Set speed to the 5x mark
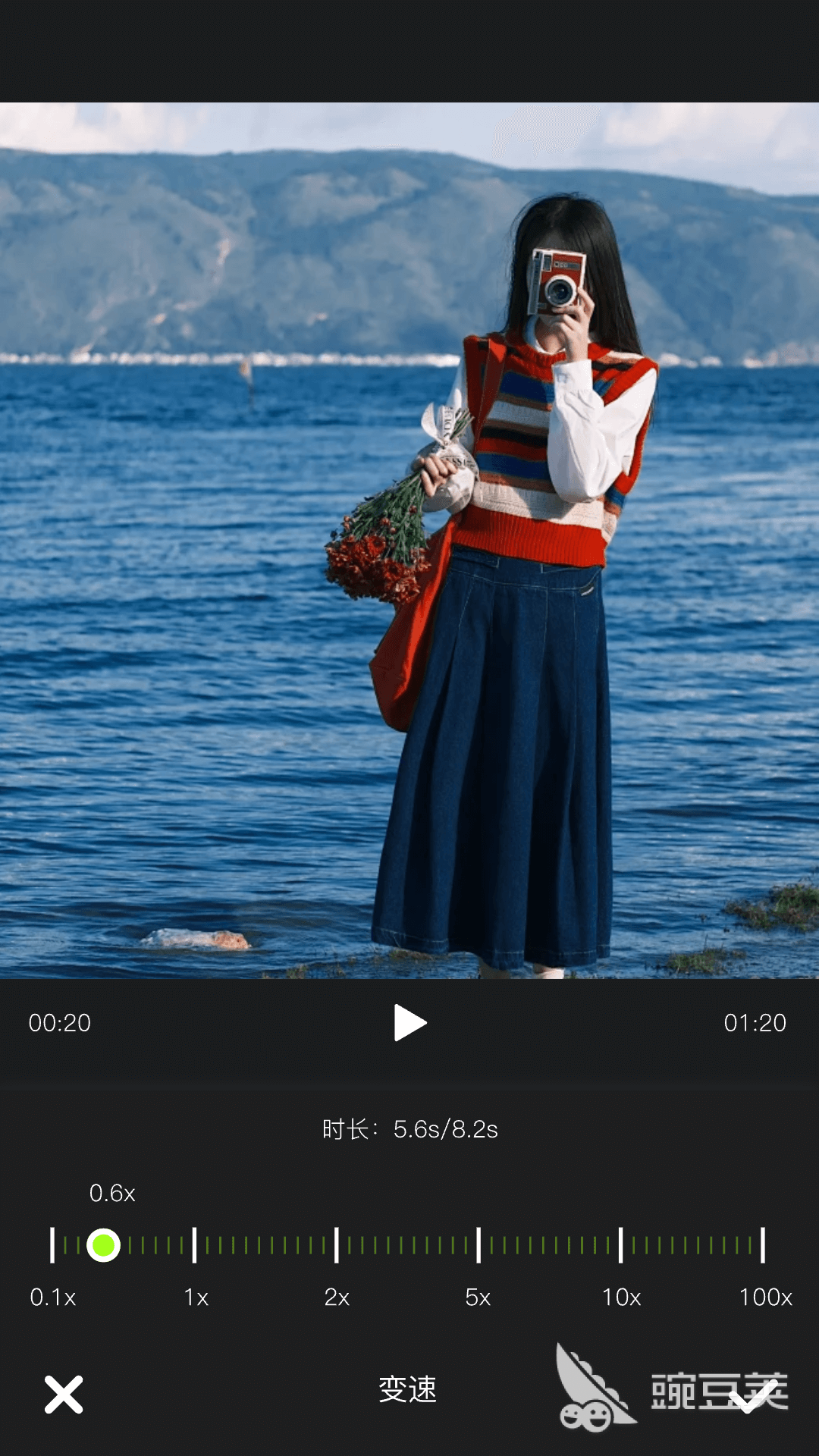819x1456 pixels. click(x=479, y=1245)
